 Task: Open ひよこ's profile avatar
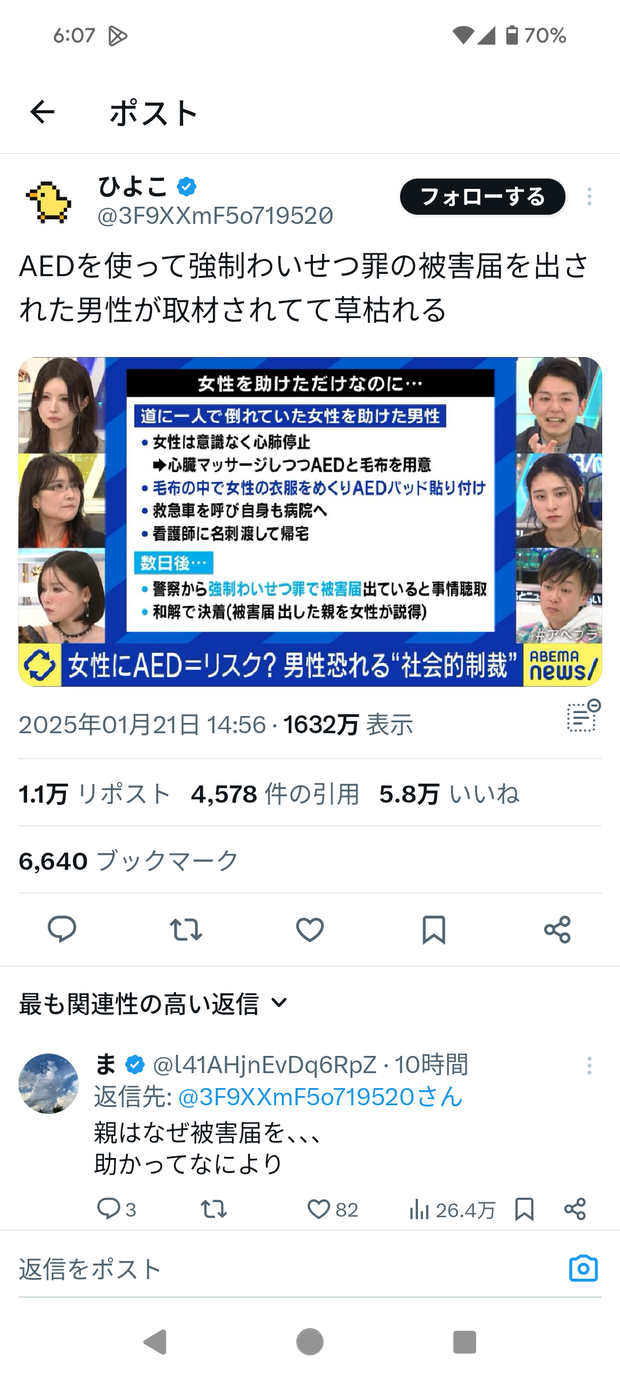(x=48, y=201)
